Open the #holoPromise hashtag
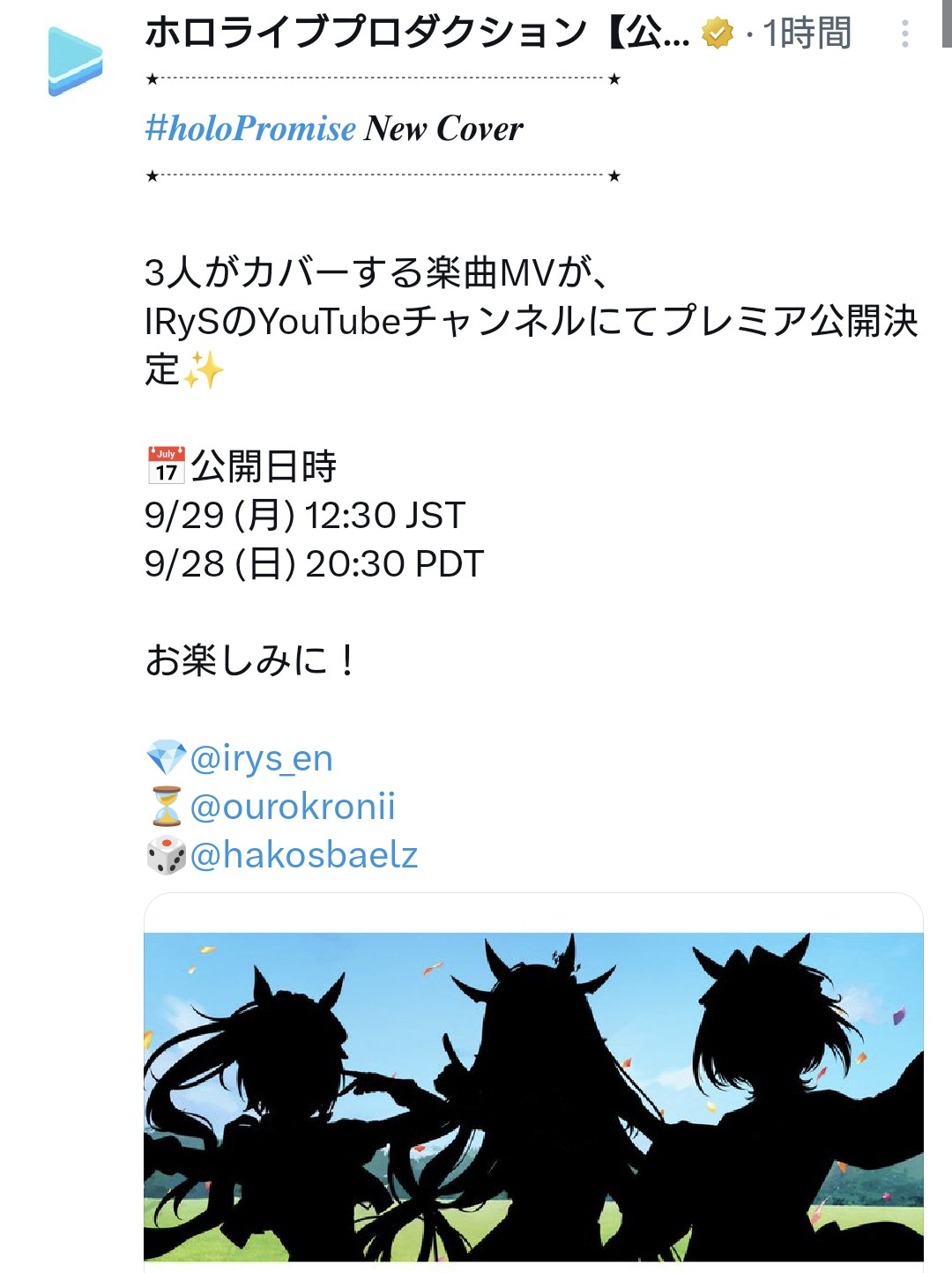The width and height of the screenshot is (952, 1273). (x=250, y=129)
